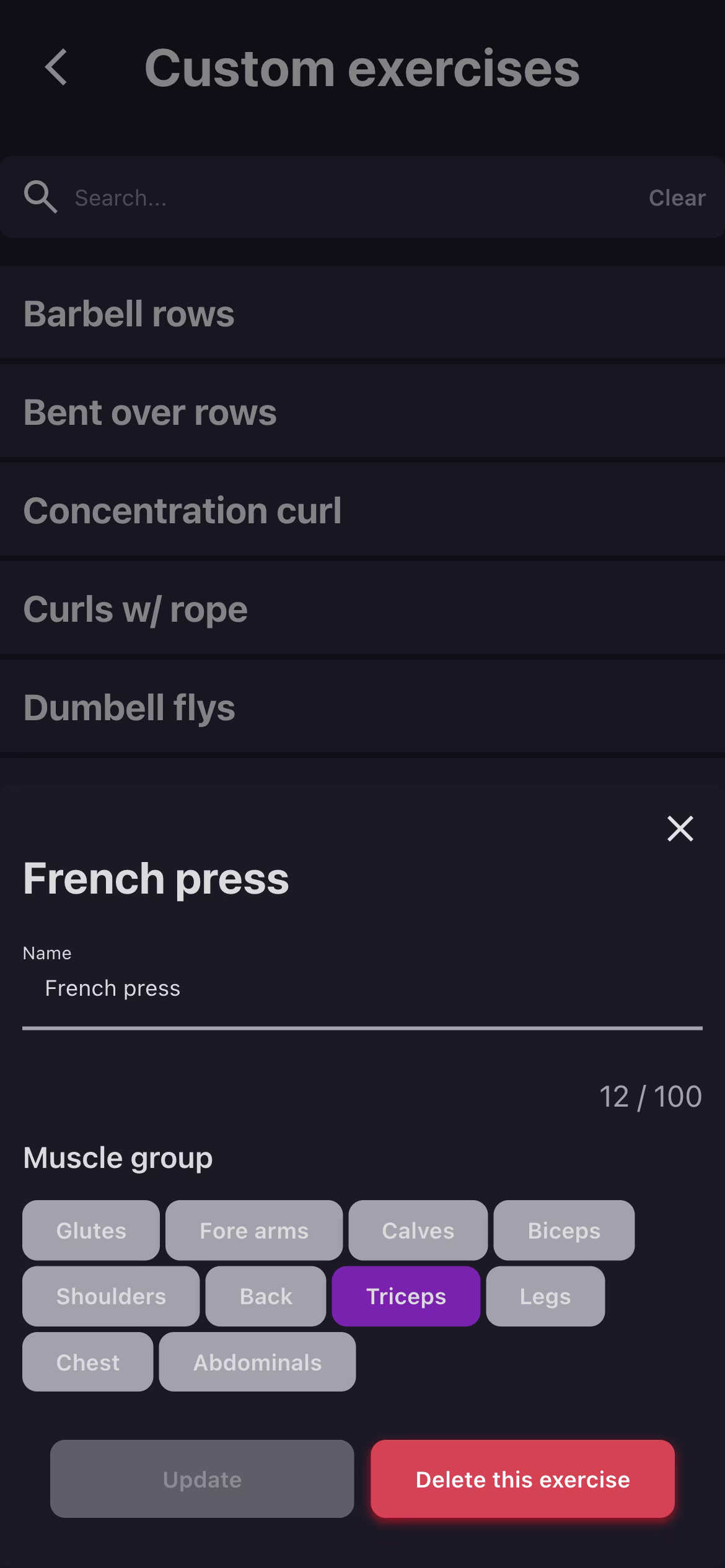The height and width of the screenshot is (1568, 725).
Task: Choose the Back muscle group
Action: (x=266, y=1296)
